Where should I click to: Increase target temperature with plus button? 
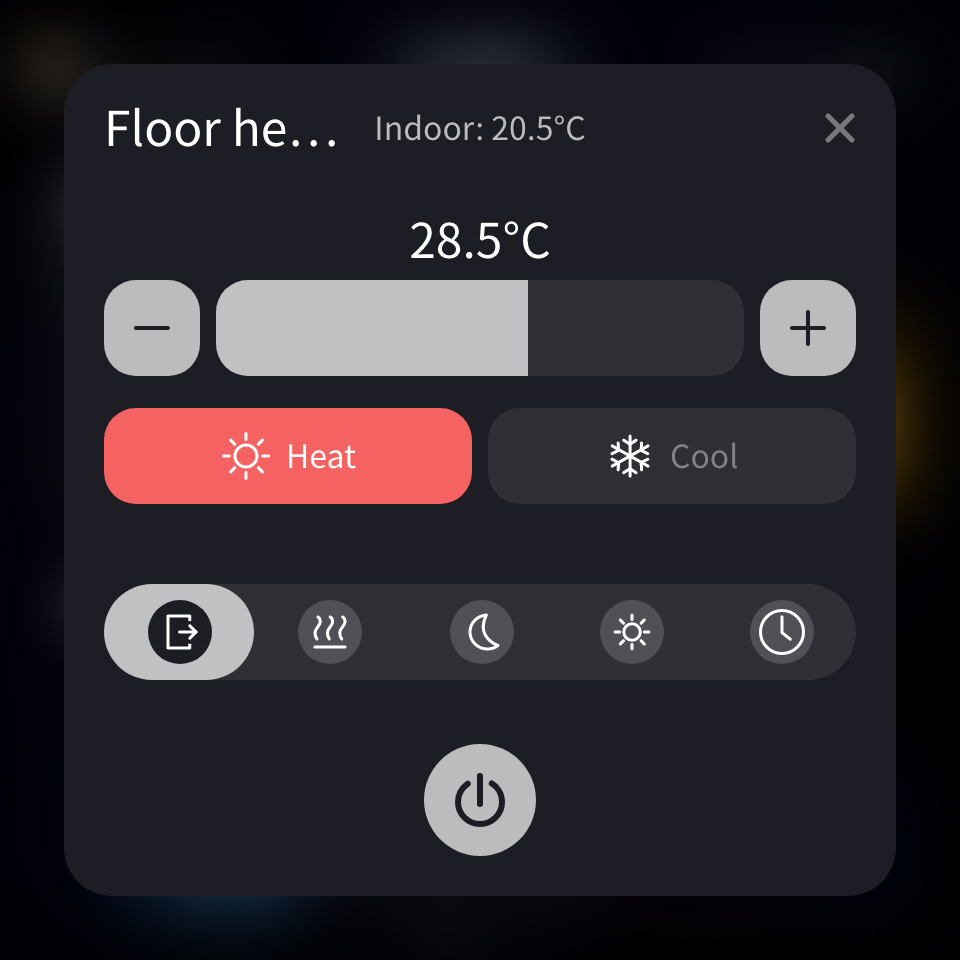808,328
